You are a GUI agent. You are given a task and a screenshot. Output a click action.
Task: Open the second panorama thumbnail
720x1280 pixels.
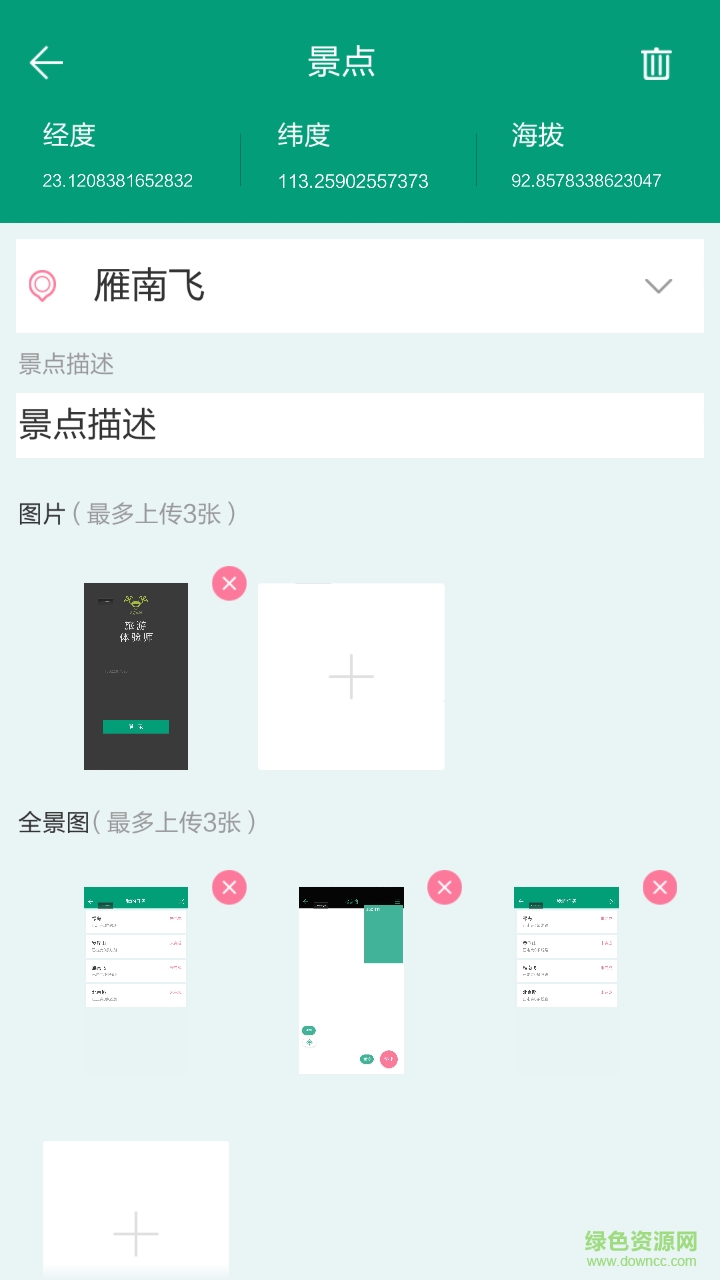click(351, 980)
